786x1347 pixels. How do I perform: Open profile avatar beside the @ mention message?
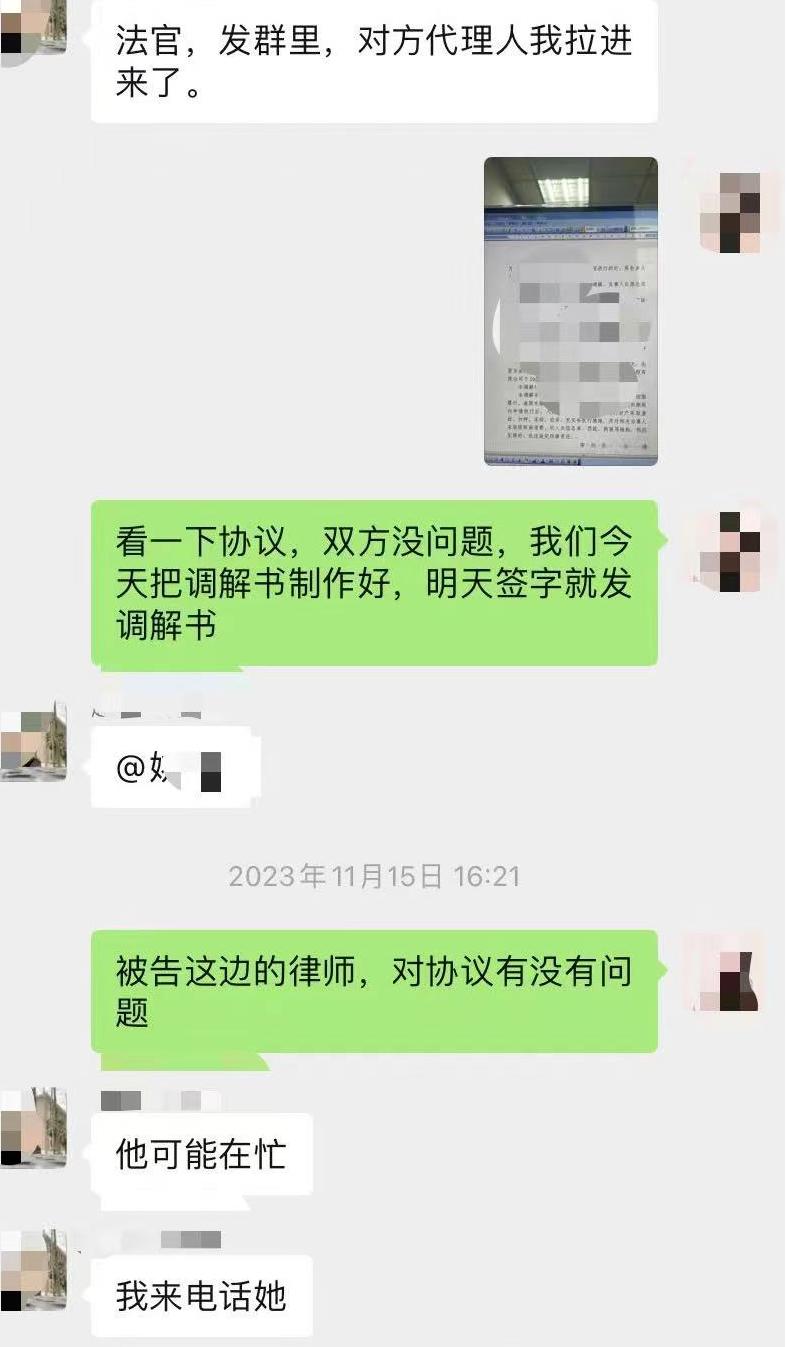pos(33,741)
